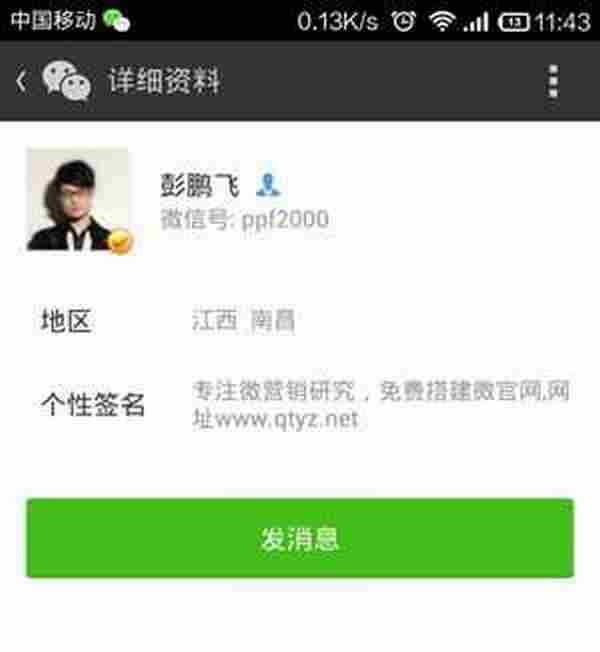This screenshot has height=652, width=600.
Task: View 彭鹏飞's profile photo
Action: (78, 199)
